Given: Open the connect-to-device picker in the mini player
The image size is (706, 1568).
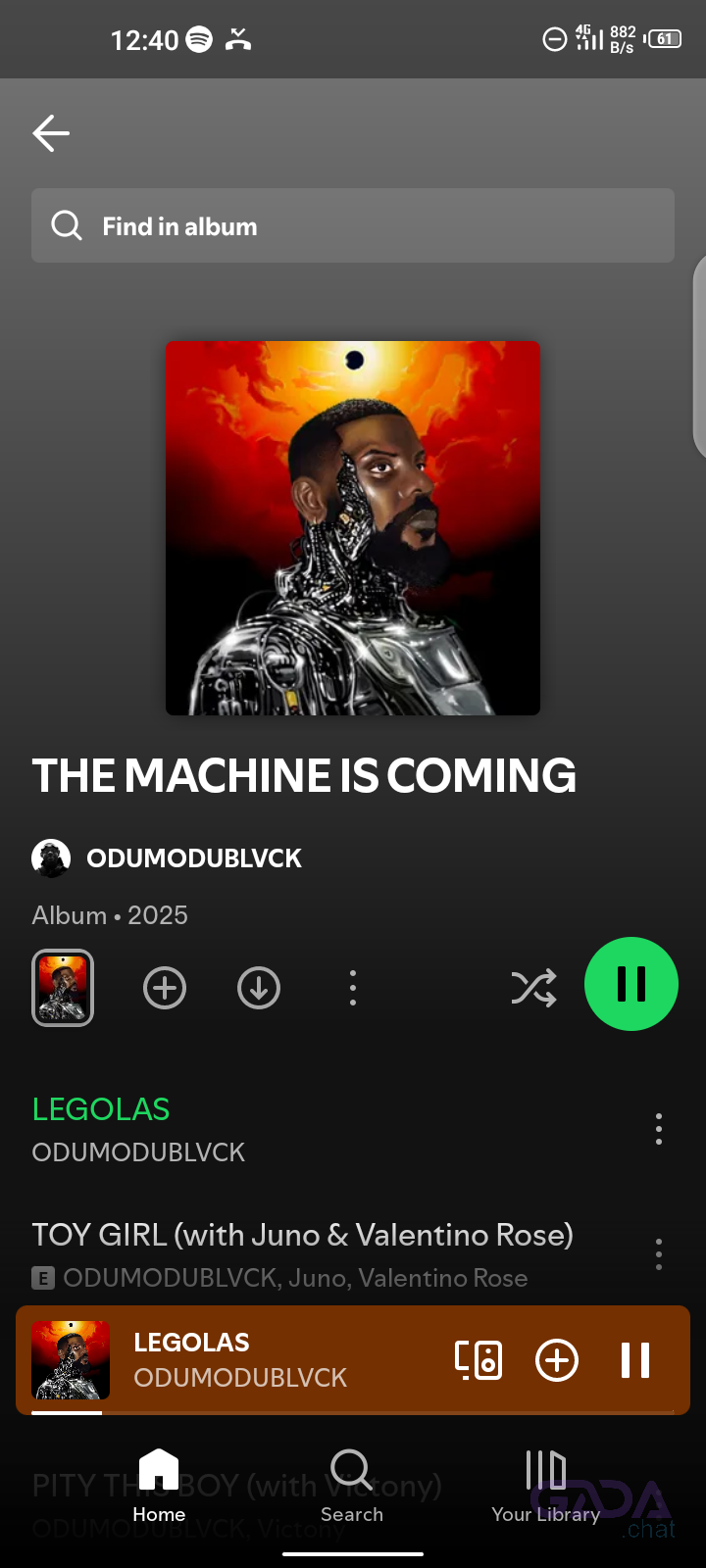Looking at the screenshot, I should (x=479, y=1360).
